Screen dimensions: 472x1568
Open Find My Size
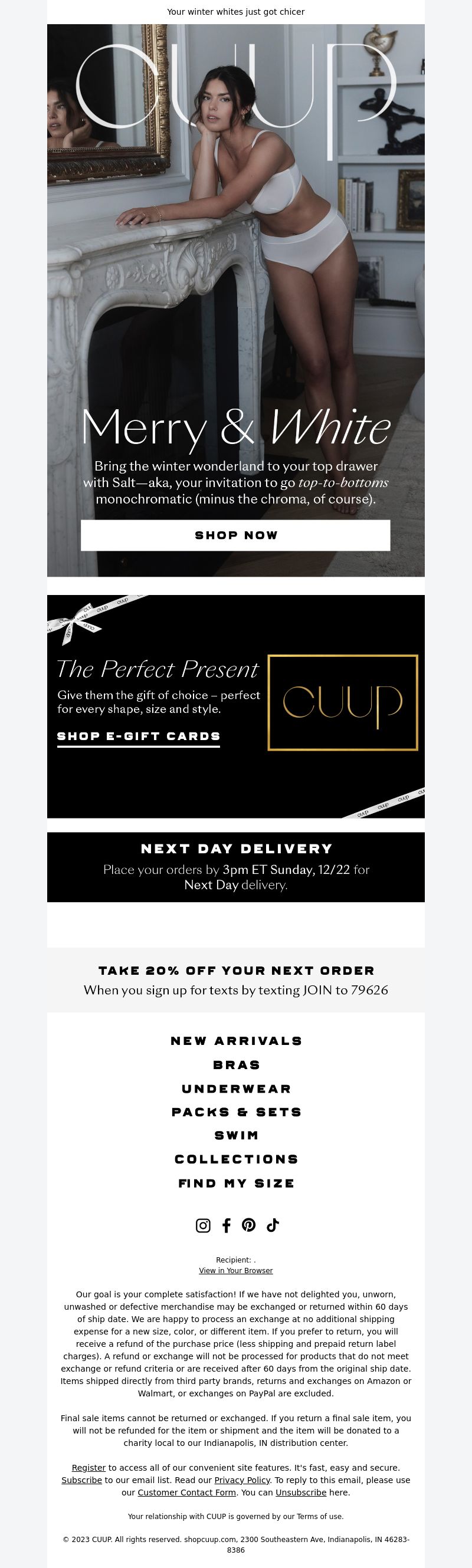235,1183
